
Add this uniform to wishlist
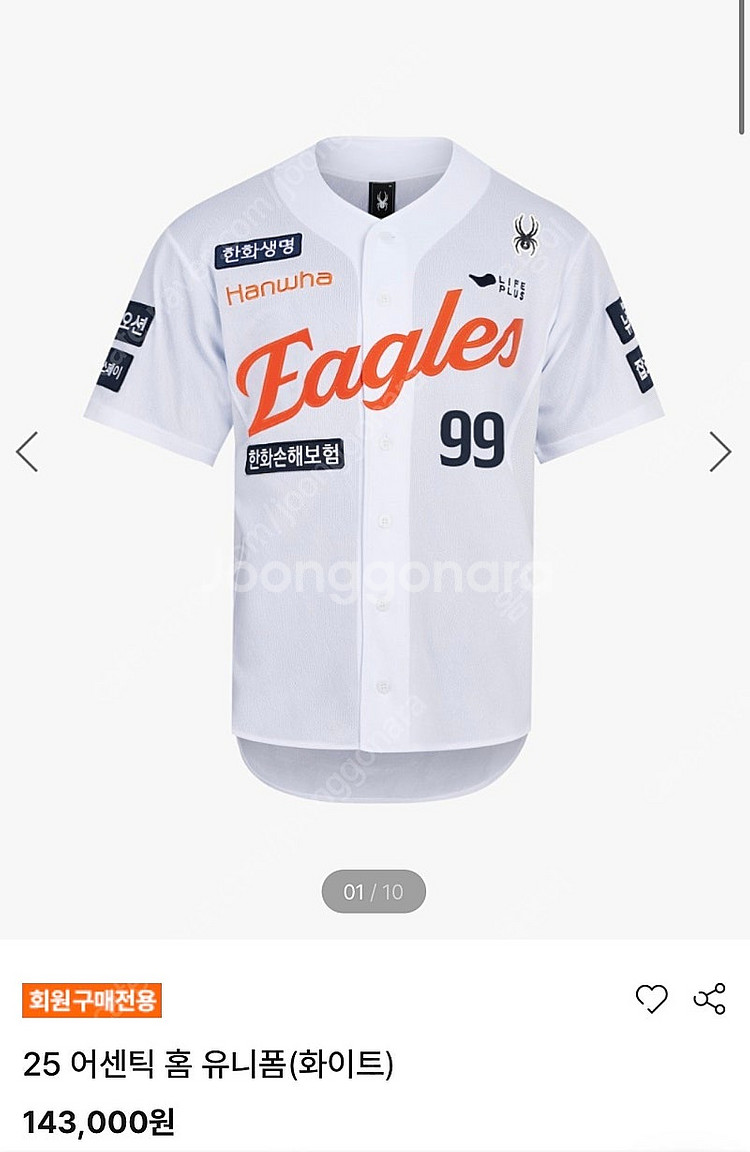coord(651,999)
